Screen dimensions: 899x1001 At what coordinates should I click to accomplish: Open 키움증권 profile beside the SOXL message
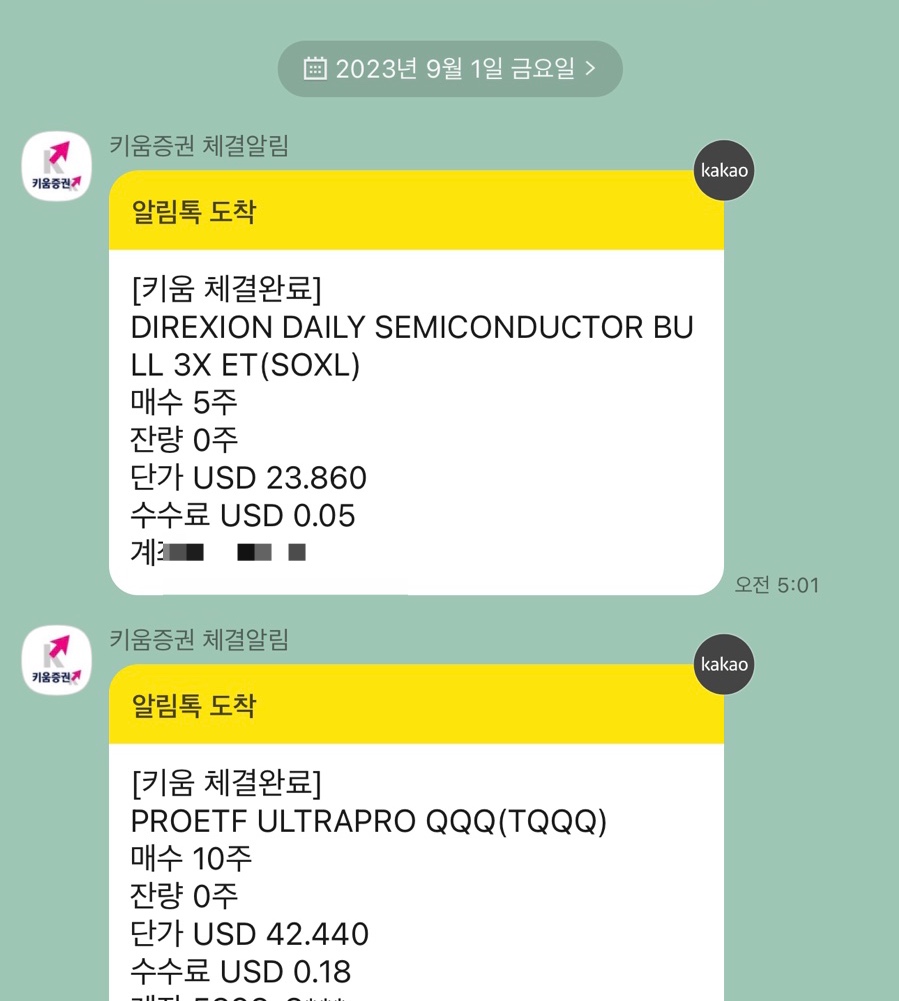click(x=57, y=166)
